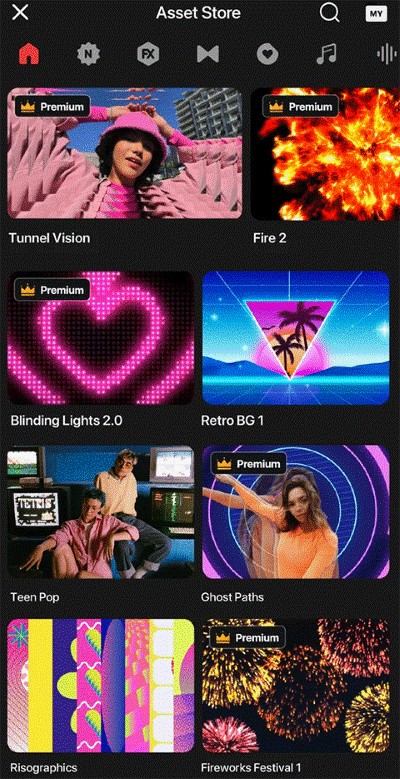Open the MY assets button
The height and width of the screenshot is (779, 400).
point(376,13)
